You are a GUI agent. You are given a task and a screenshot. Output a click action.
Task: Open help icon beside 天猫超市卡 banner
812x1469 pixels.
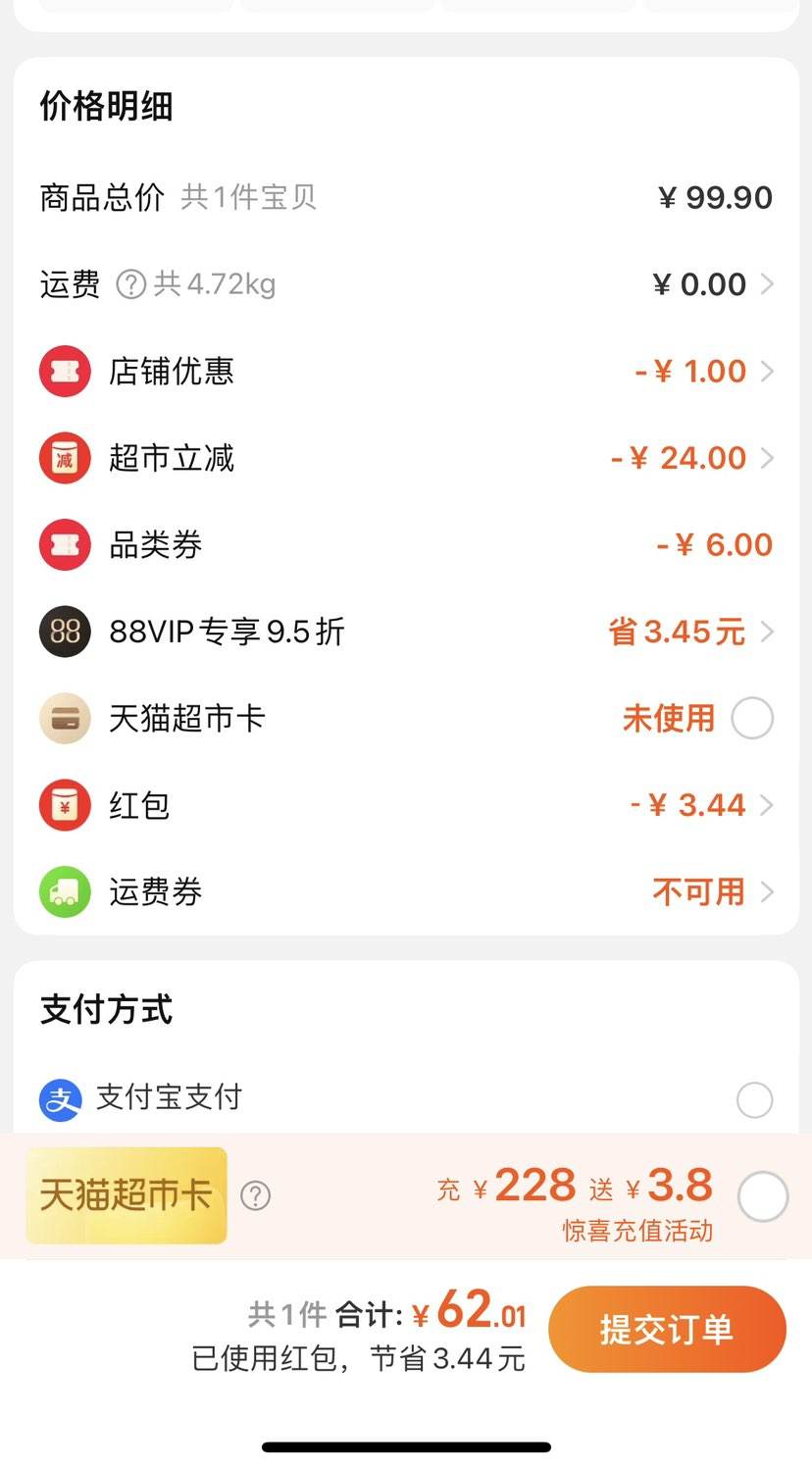(x=256, y=1195)
